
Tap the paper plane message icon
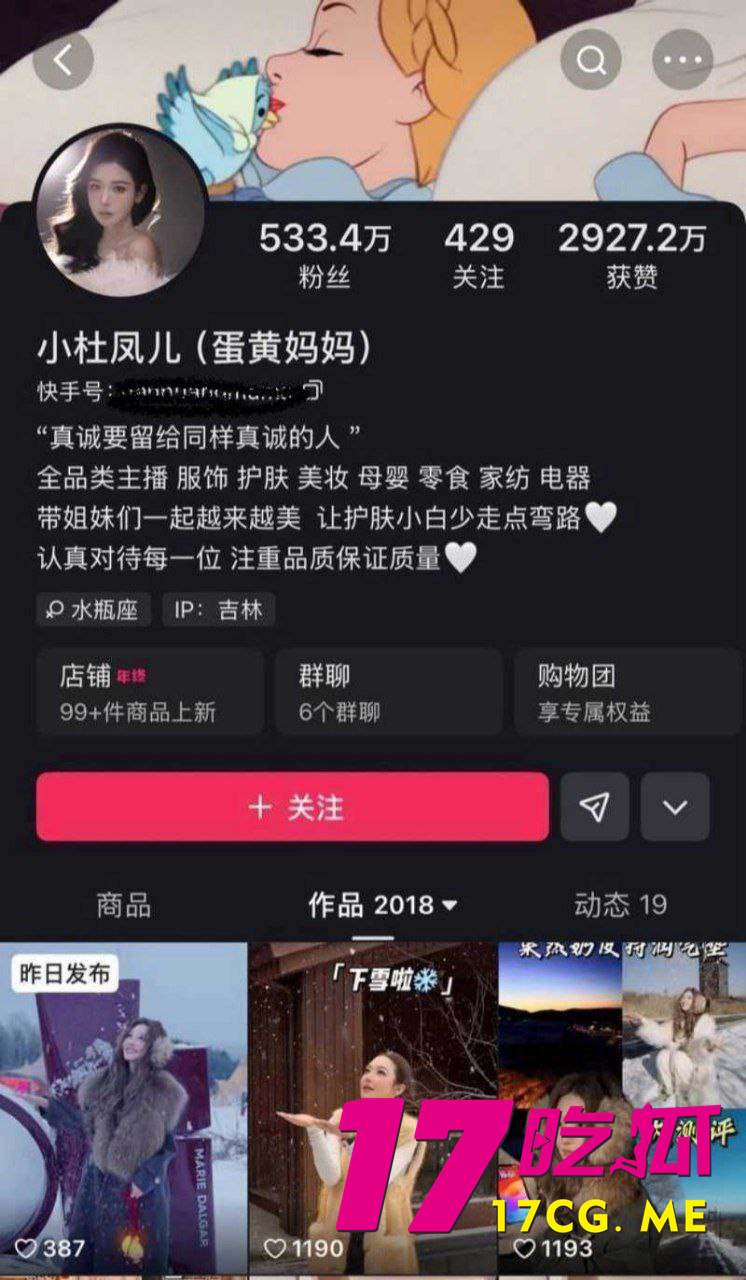(x=595, y=807)
